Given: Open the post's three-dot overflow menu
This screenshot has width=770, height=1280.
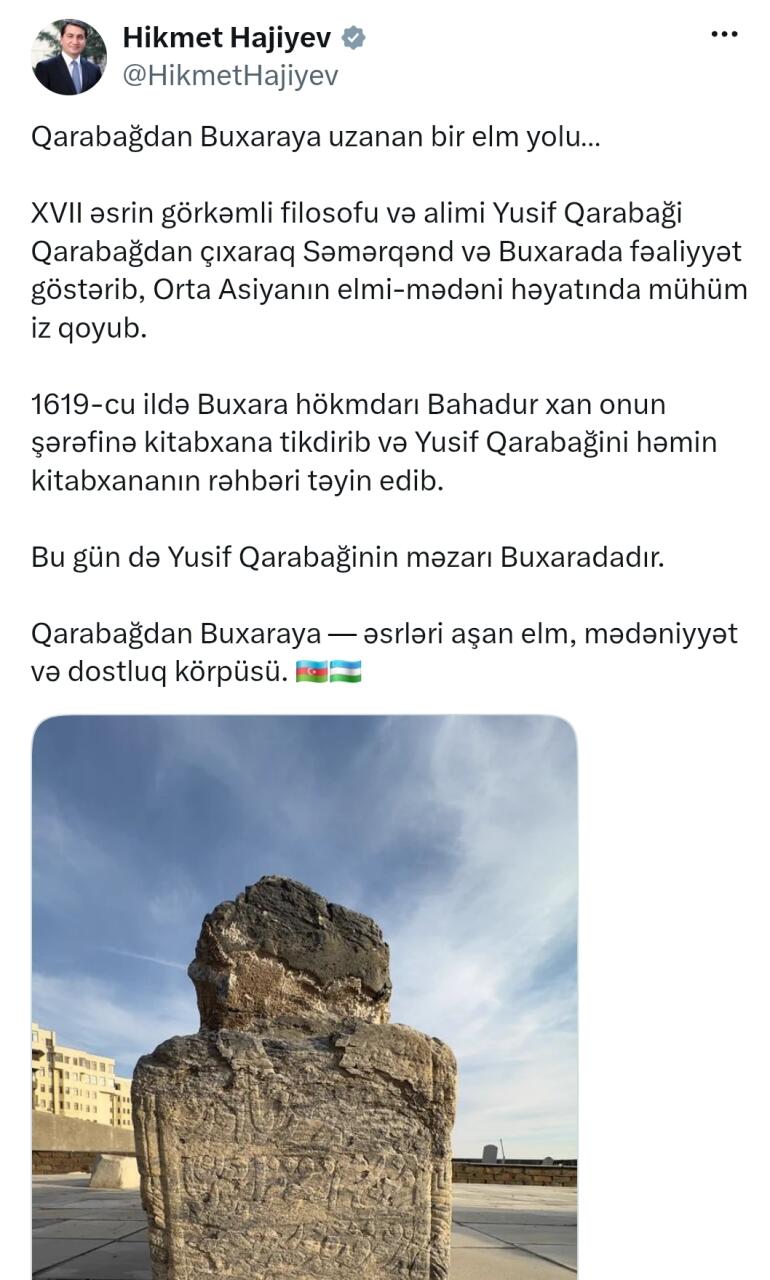Looking at the screenshot, I should point(724,34).
